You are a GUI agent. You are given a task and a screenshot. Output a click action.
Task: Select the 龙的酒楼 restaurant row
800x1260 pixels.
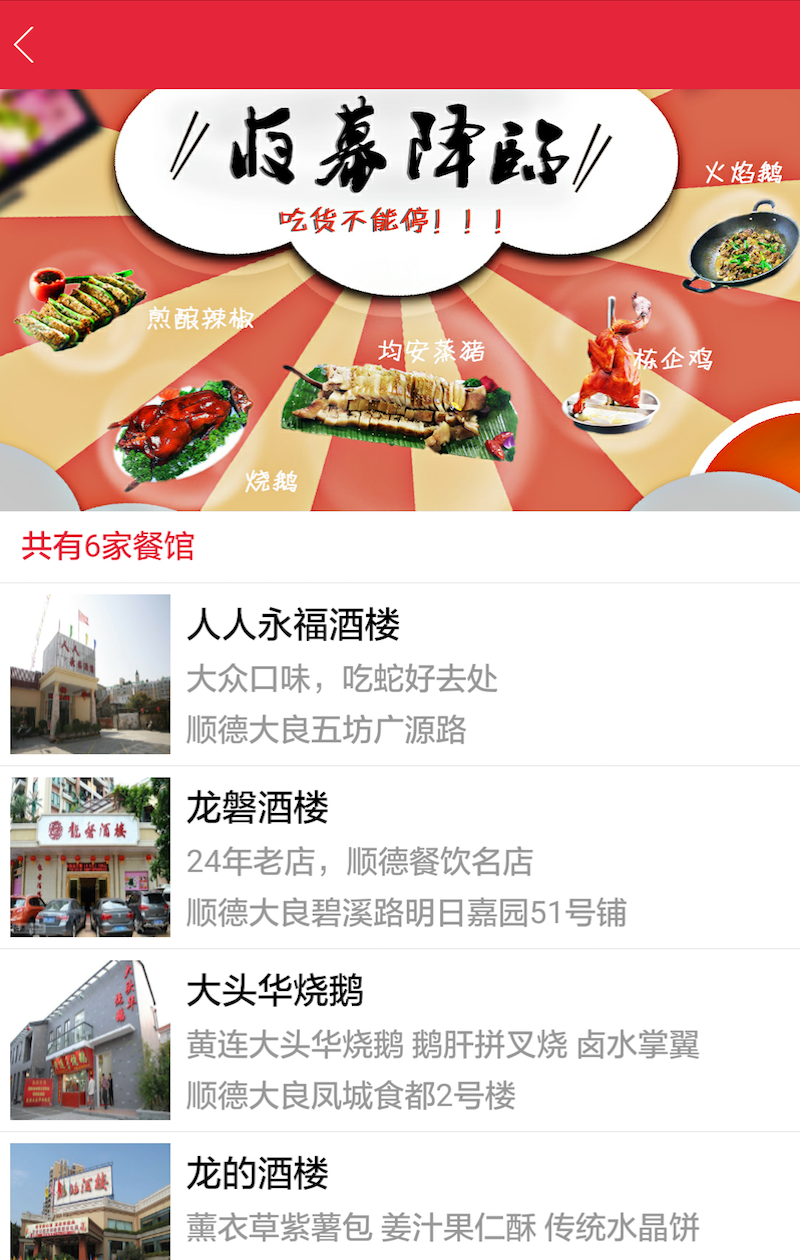click(400, 1200)
